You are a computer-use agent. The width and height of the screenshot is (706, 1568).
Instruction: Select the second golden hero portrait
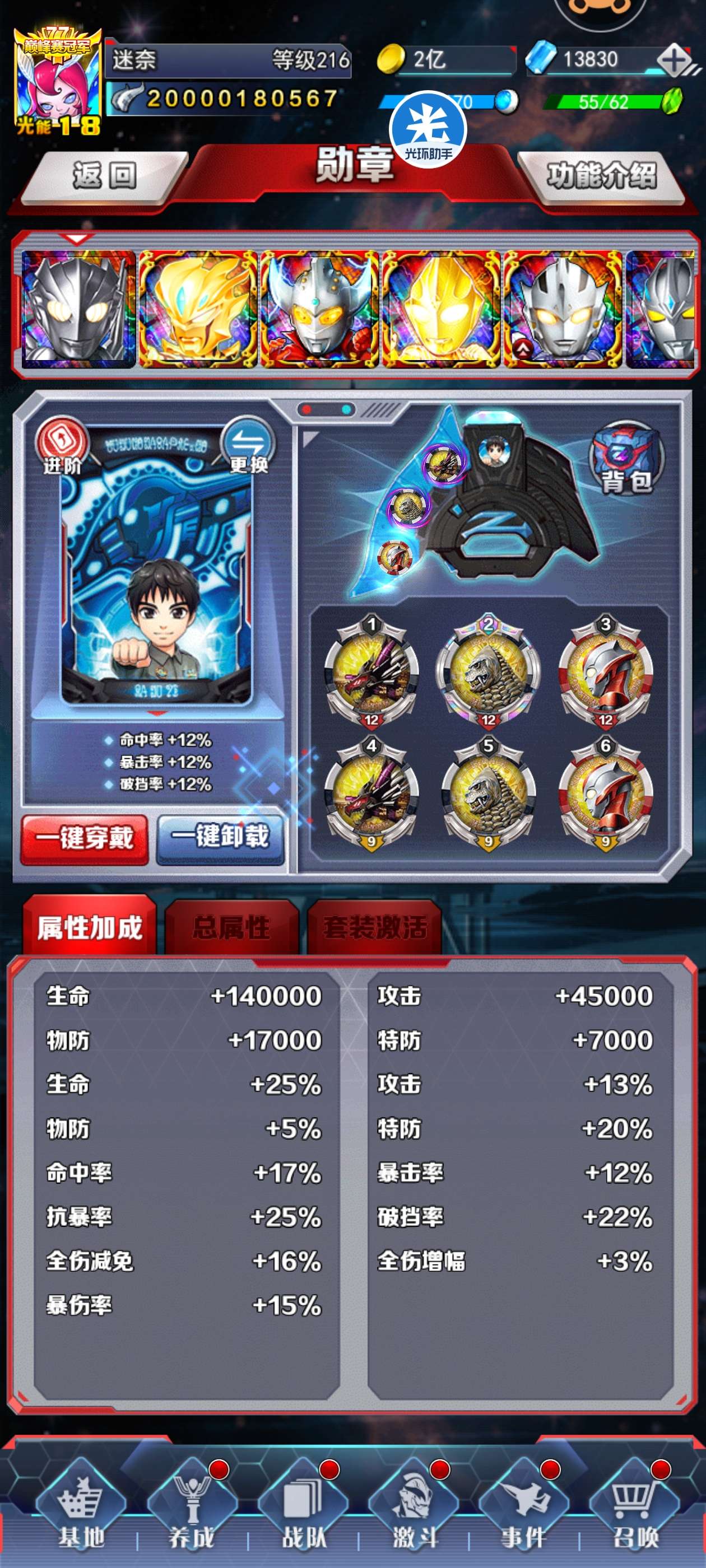(x=440, y=309)
